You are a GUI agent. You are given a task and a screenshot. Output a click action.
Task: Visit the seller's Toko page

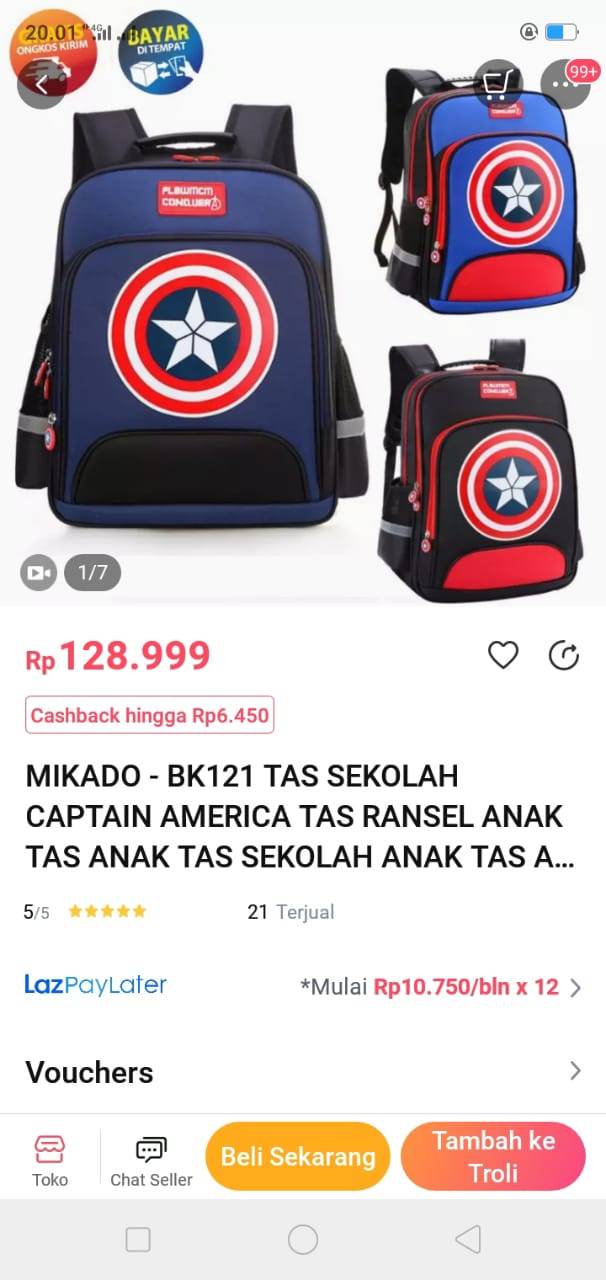click(x=50, y=1159)
